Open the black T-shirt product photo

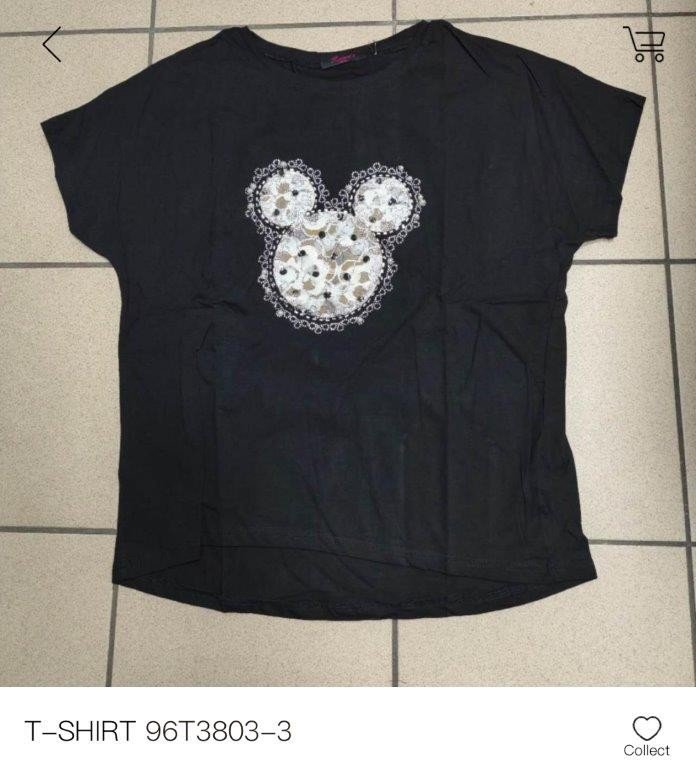[348, 340]
